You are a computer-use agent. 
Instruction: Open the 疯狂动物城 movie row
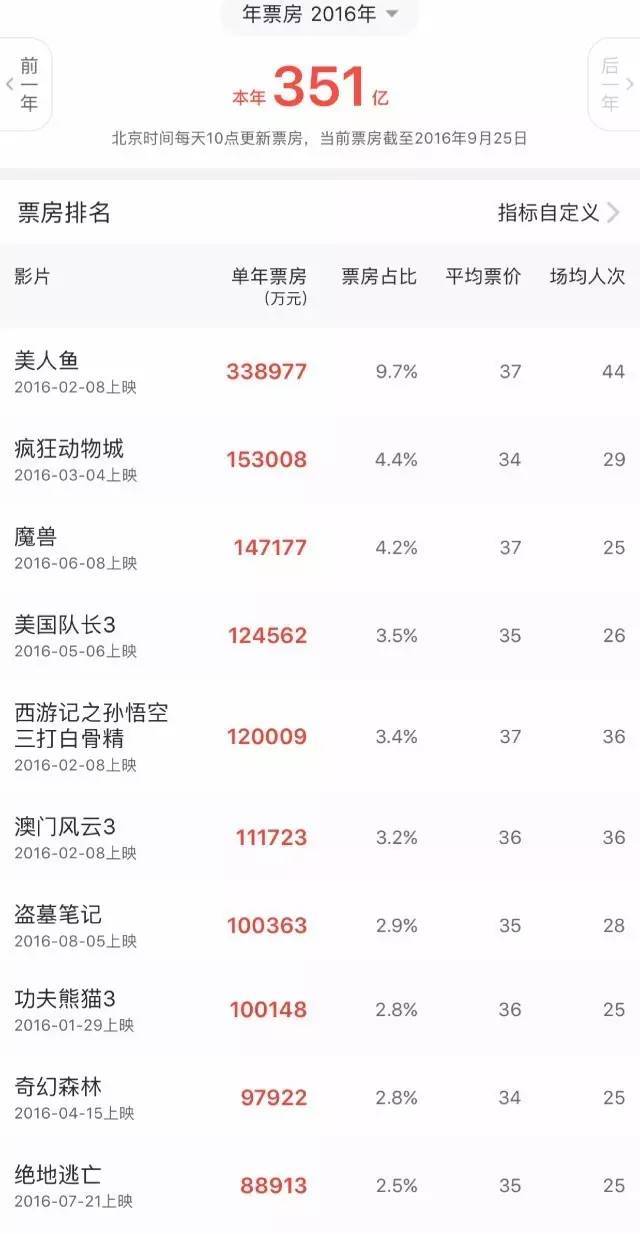320,459
